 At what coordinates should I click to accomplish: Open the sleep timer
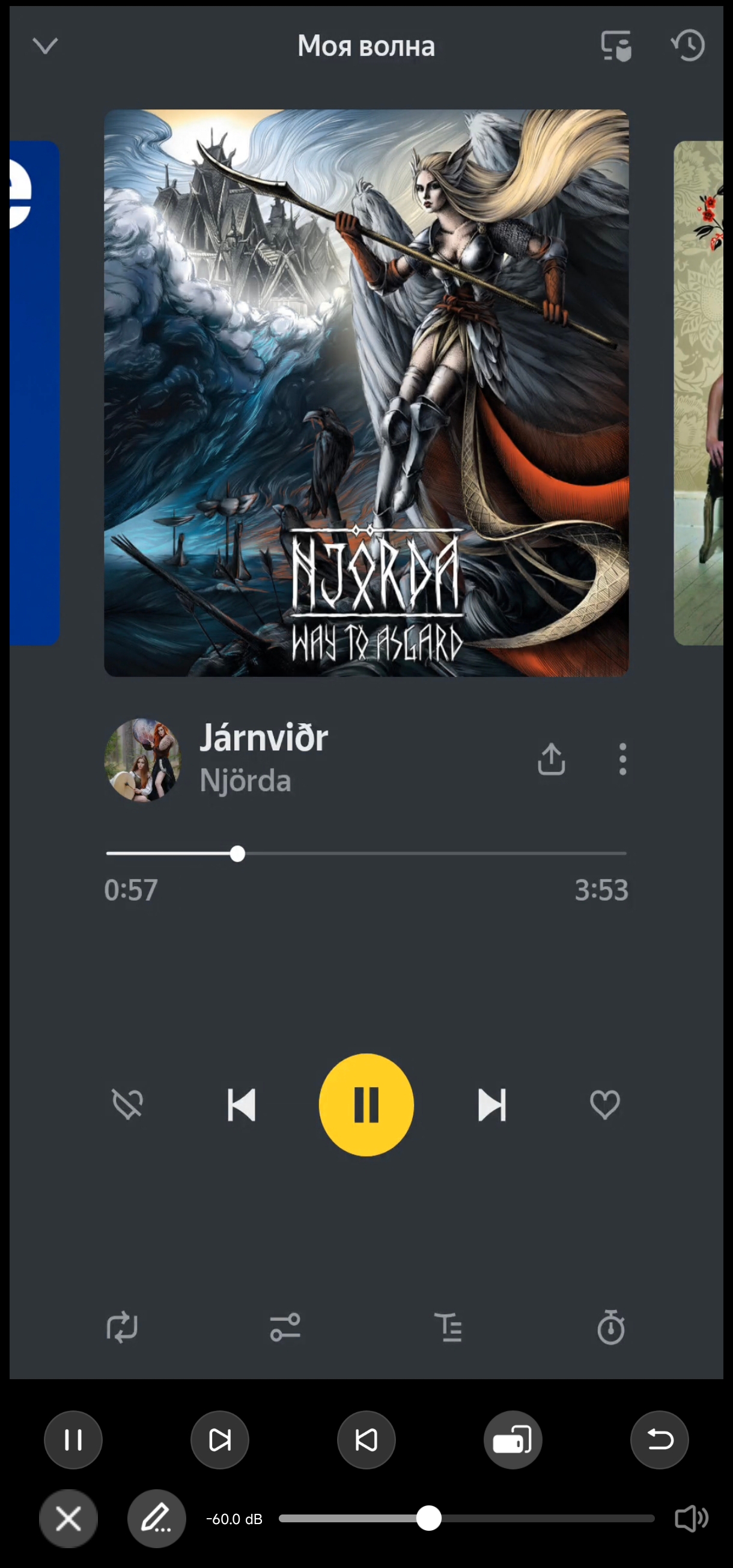[x=610, y=1327]
